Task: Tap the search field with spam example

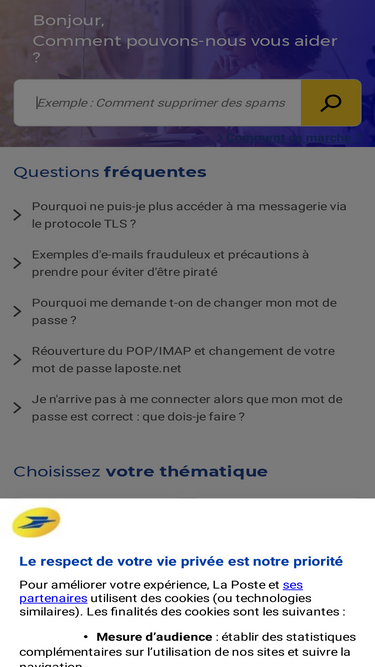Action: 157,103
